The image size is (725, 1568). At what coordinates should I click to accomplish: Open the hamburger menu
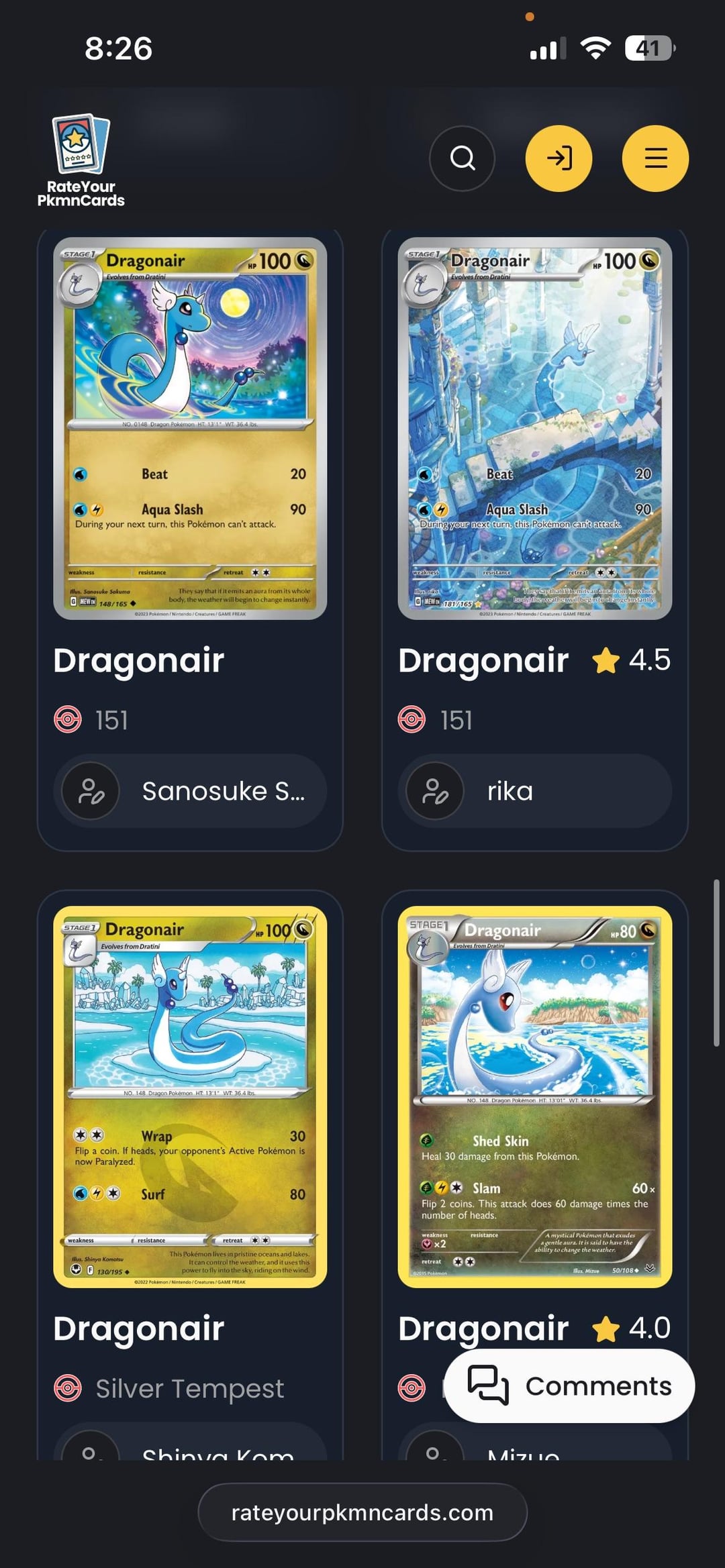tap(655, 158)
